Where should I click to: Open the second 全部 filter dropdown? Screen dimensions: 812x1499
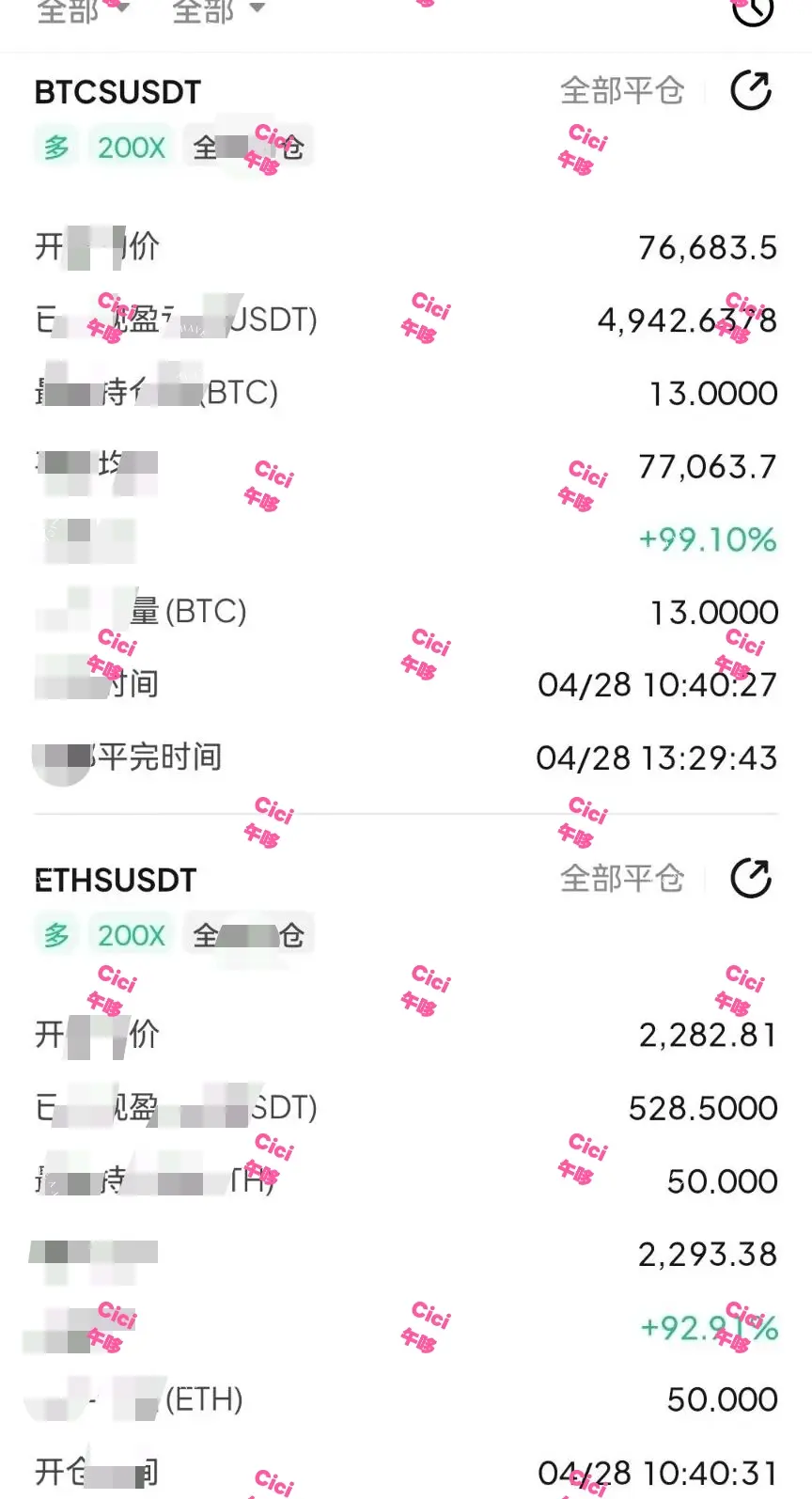tap(218, 9)
